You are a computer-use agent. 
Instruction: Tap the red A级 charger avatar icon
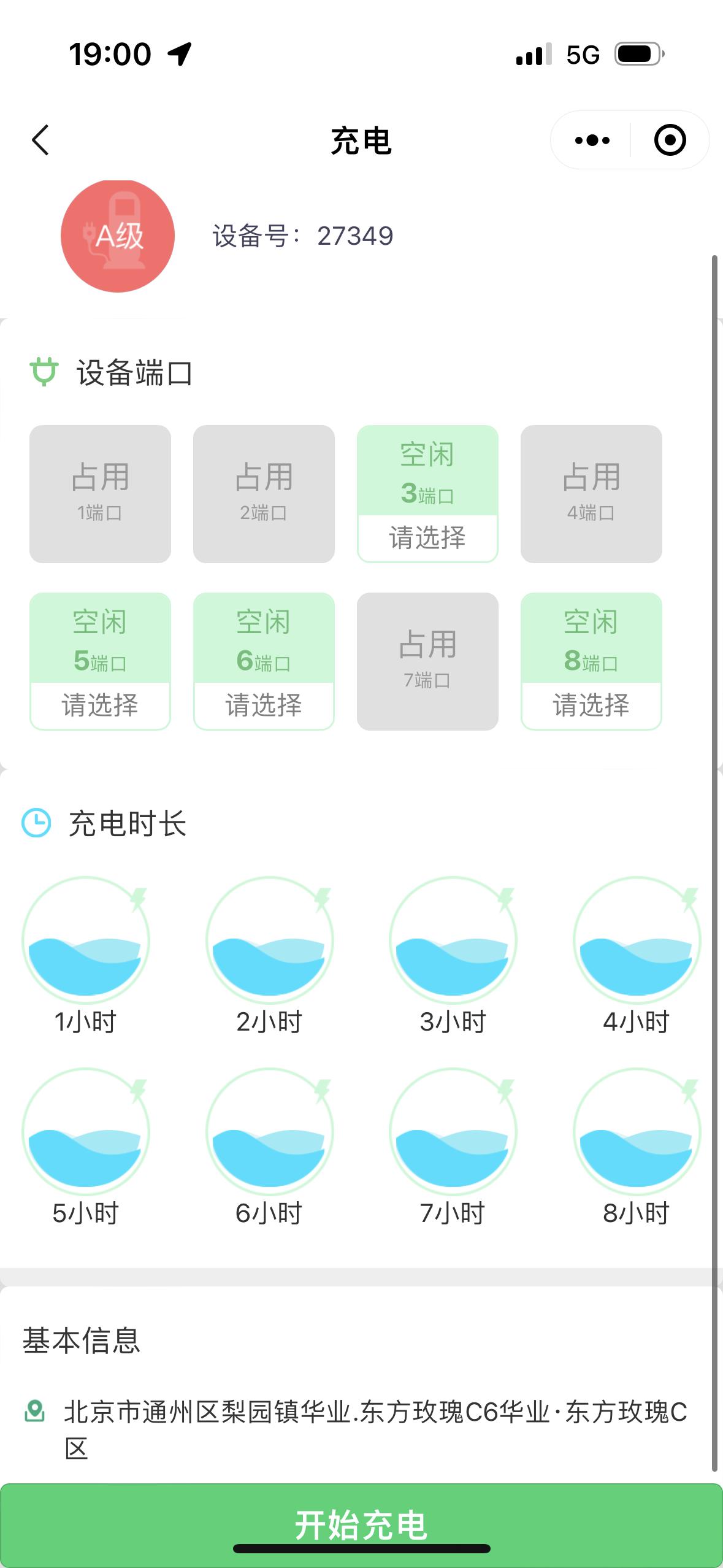pyautogui.click(x=117, y=236)
